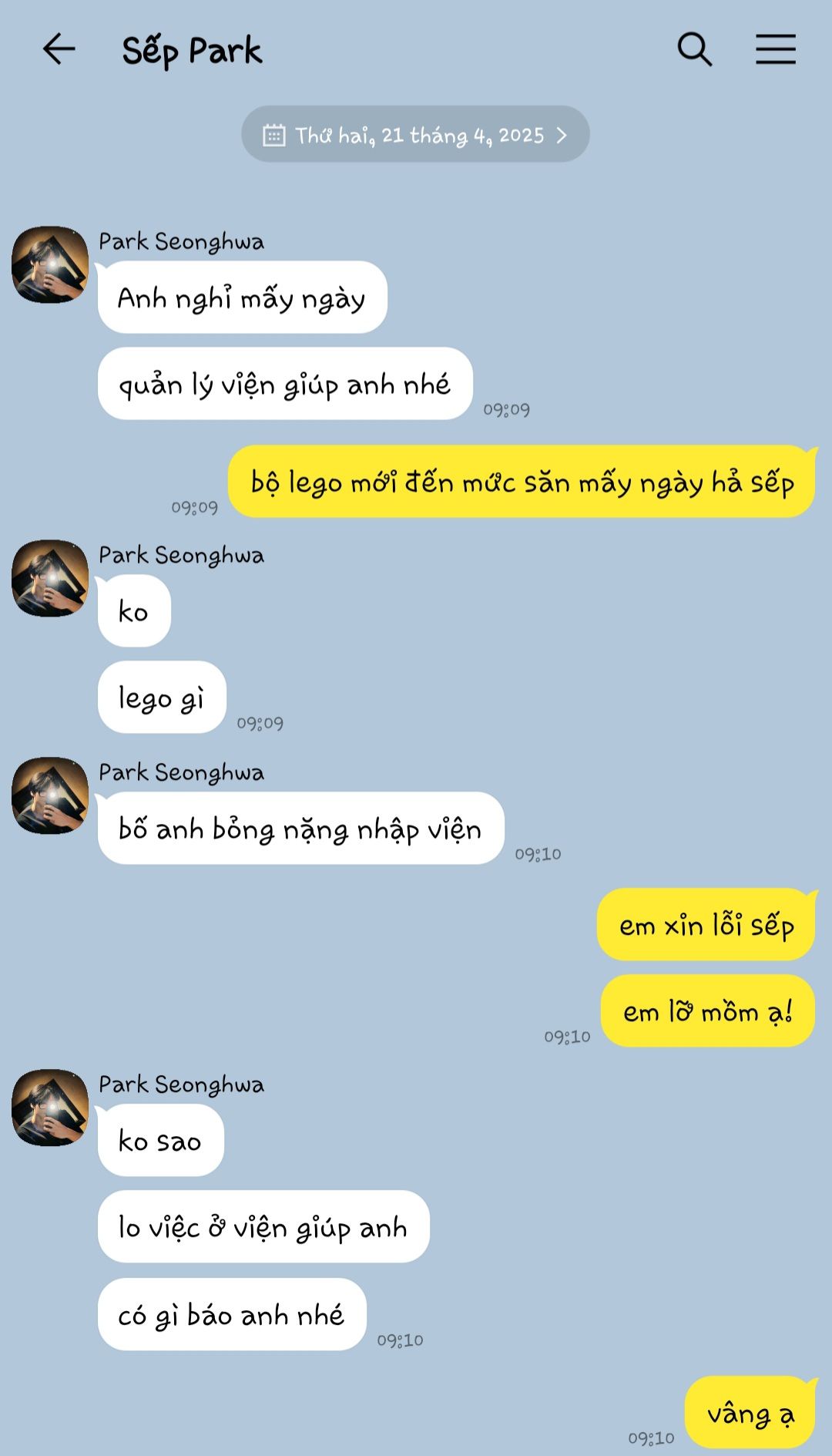The width and height of the screenshot is (832, 1456).
Task: Search within this conversation
Action: (694, 50)
